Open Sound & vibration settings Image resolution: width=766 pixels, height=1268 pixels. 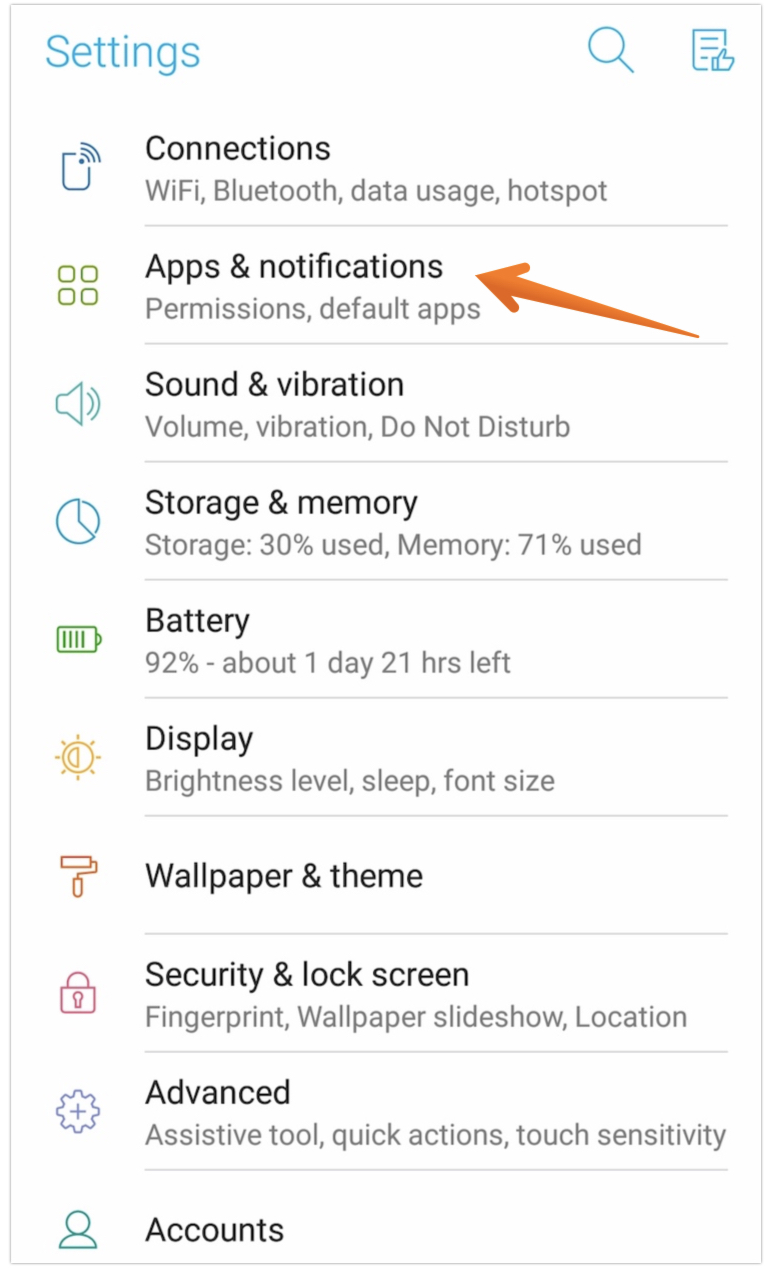click(x=357, y=404)
